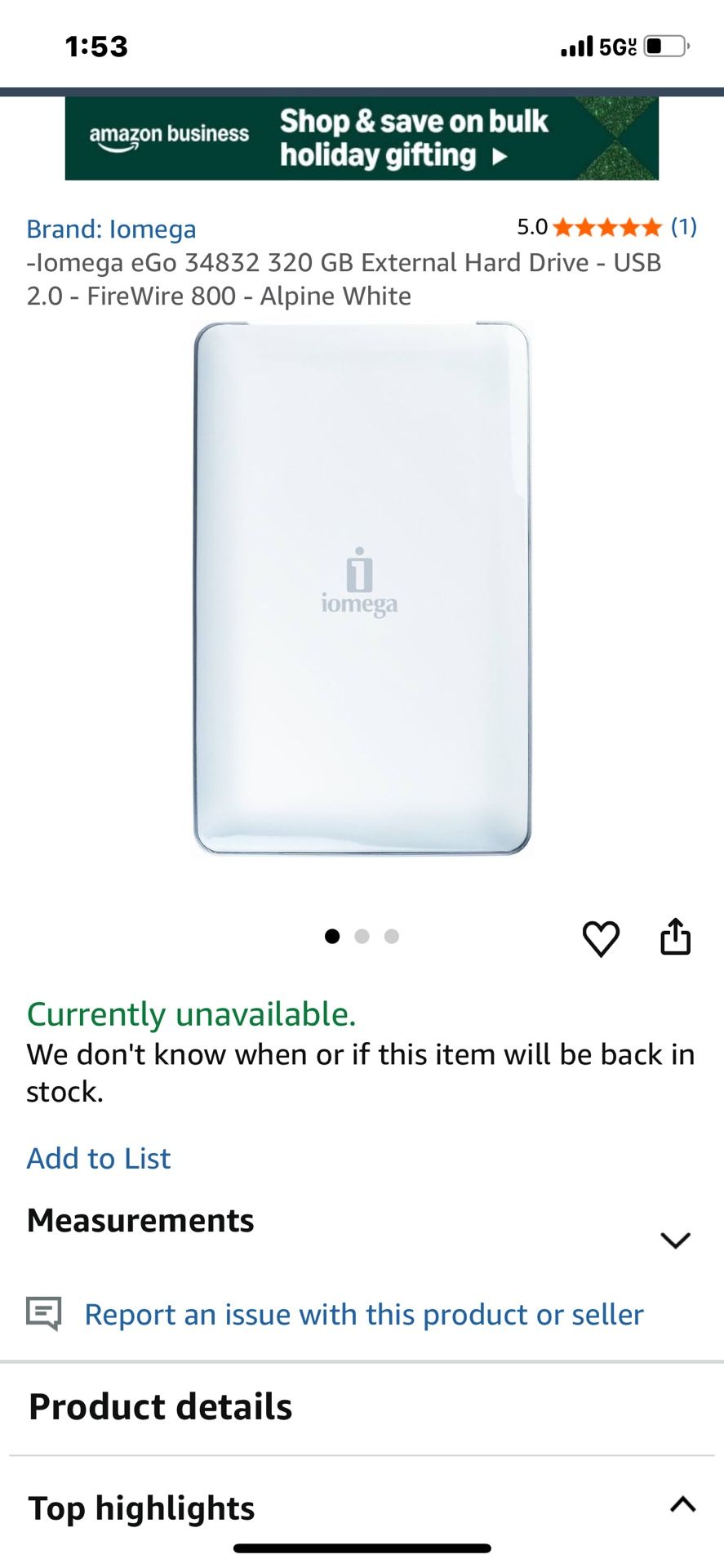Open the holiday gifting ad arrow

499,155
